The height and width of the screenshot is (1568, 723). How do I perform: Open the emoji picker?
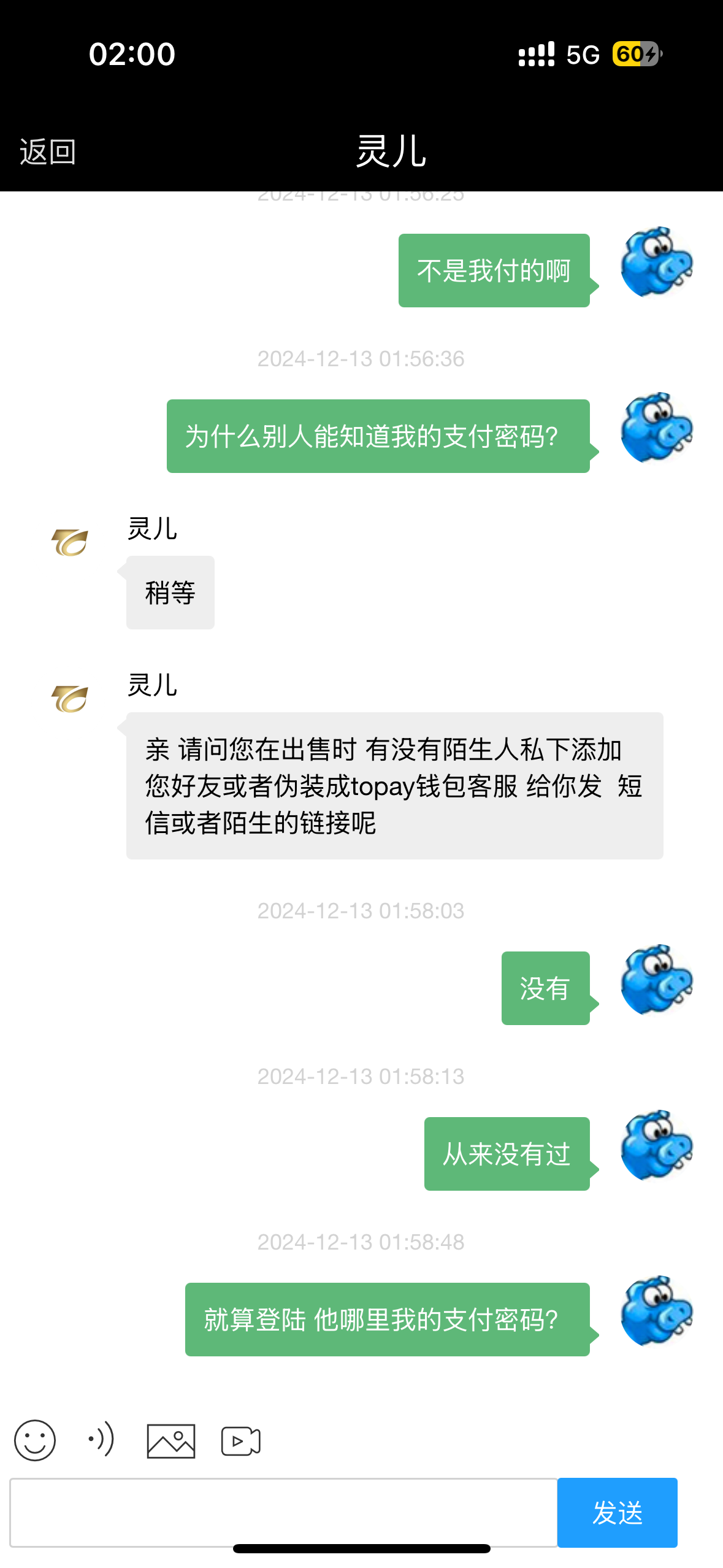35,1440
